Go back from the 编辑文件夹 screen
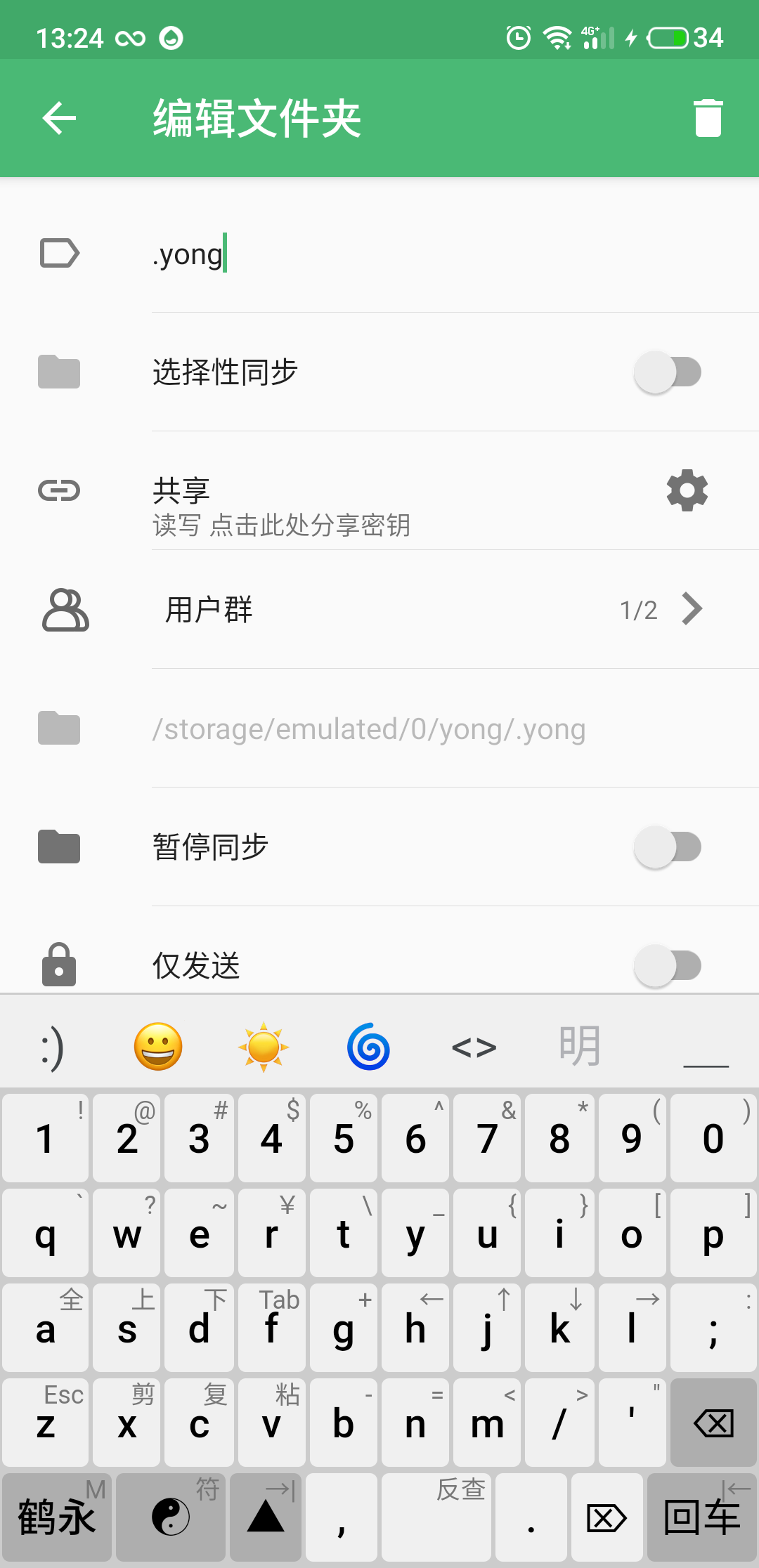Image resolution: width=759 pixels, height=1568 pixels. (59, 118)
